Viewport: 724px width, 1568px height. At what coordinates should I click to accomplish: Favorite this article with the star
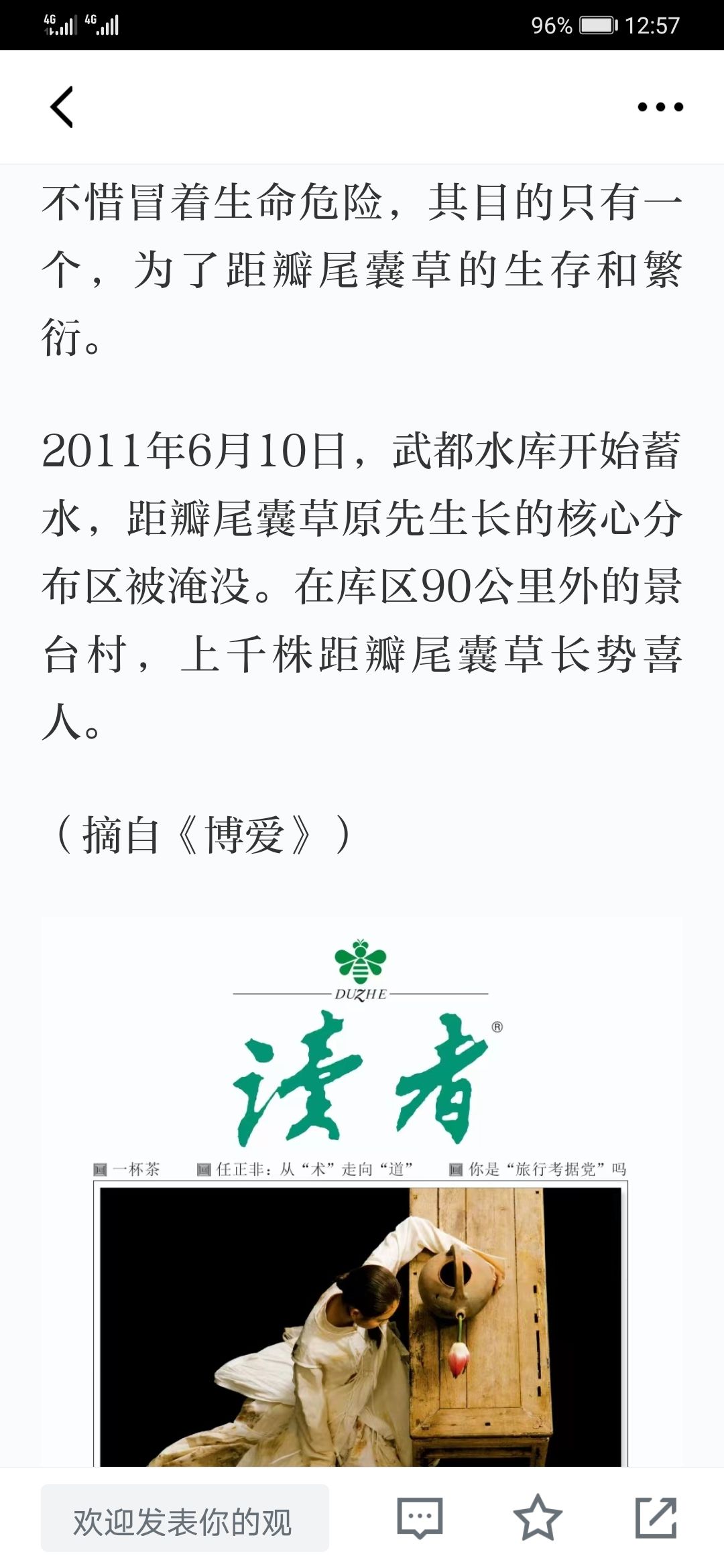click(538, 1518)
